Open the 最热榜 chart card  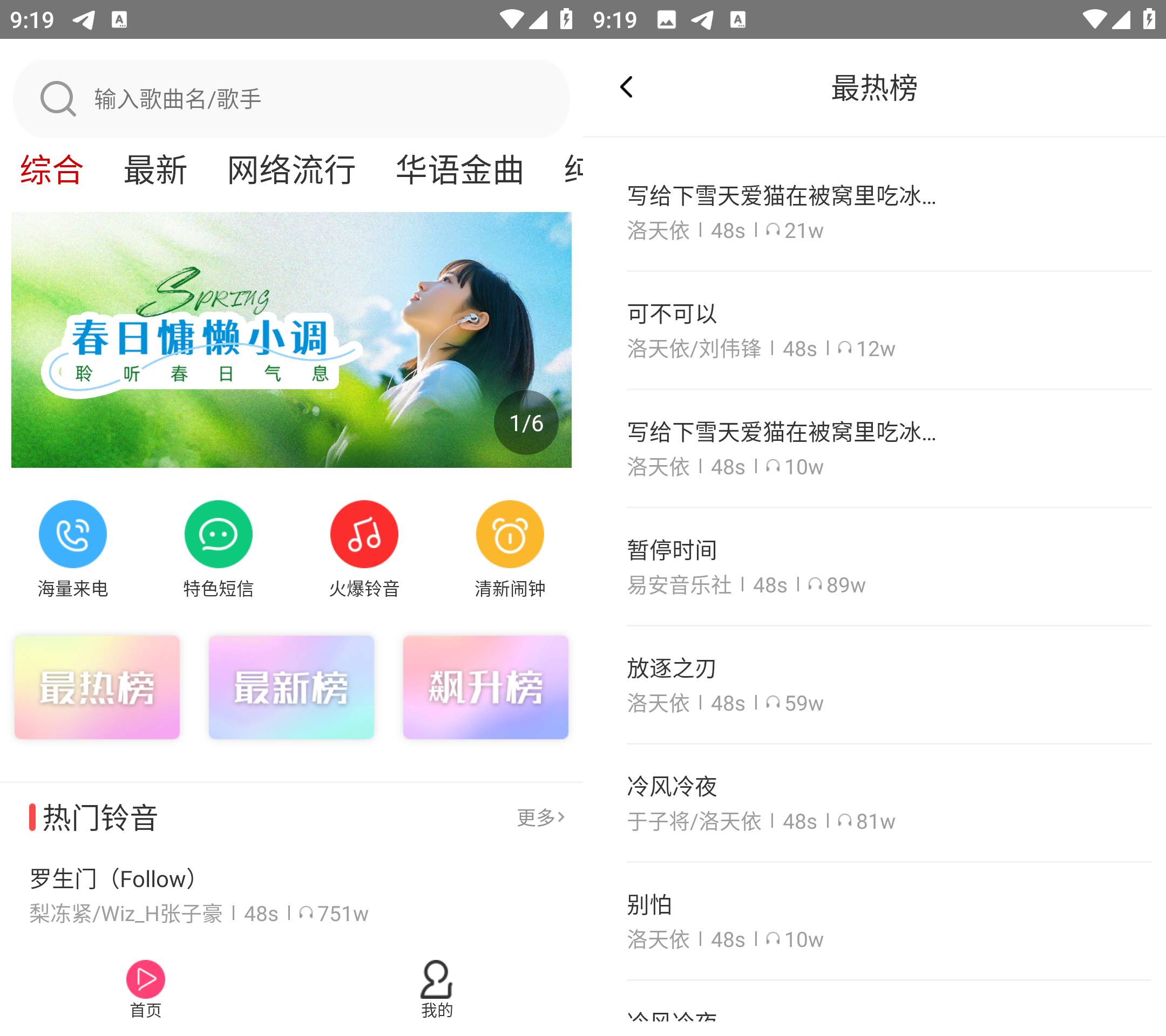coord(97,687)
